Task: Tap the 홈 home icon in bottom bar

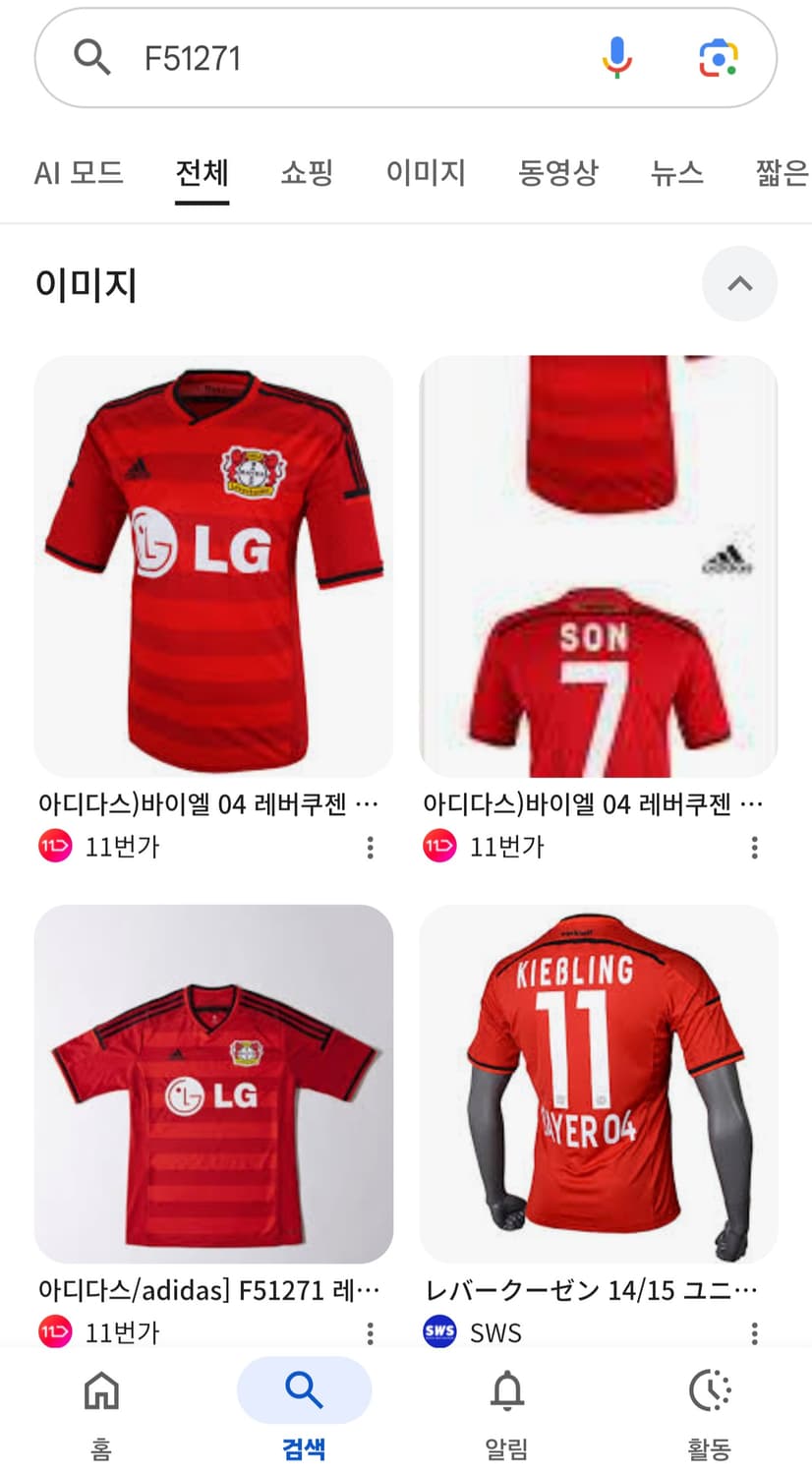Action: click(x=99, y=1390)
